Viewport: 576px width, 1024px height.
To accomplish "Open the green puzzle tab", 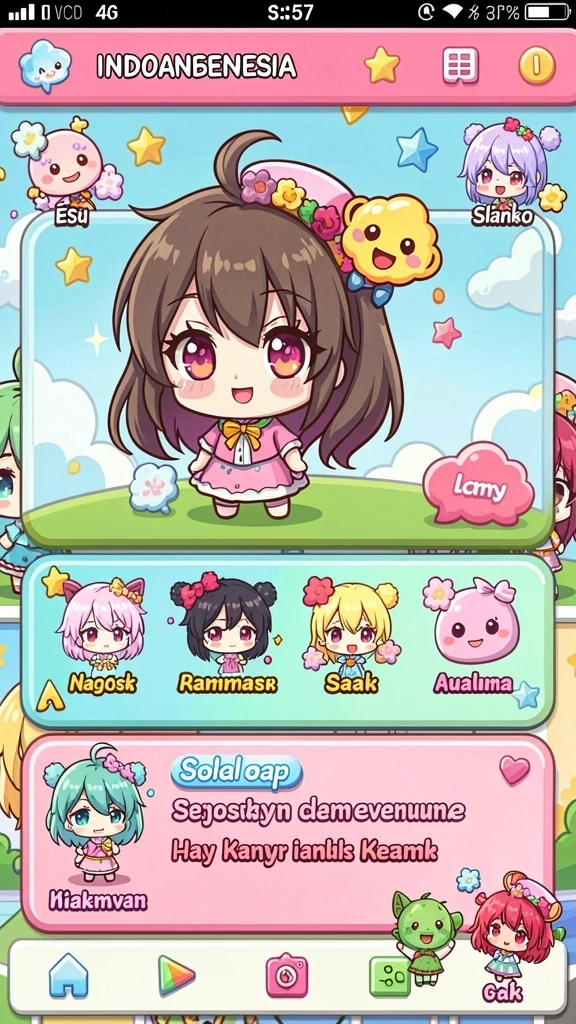I will (x=389, y=977).
